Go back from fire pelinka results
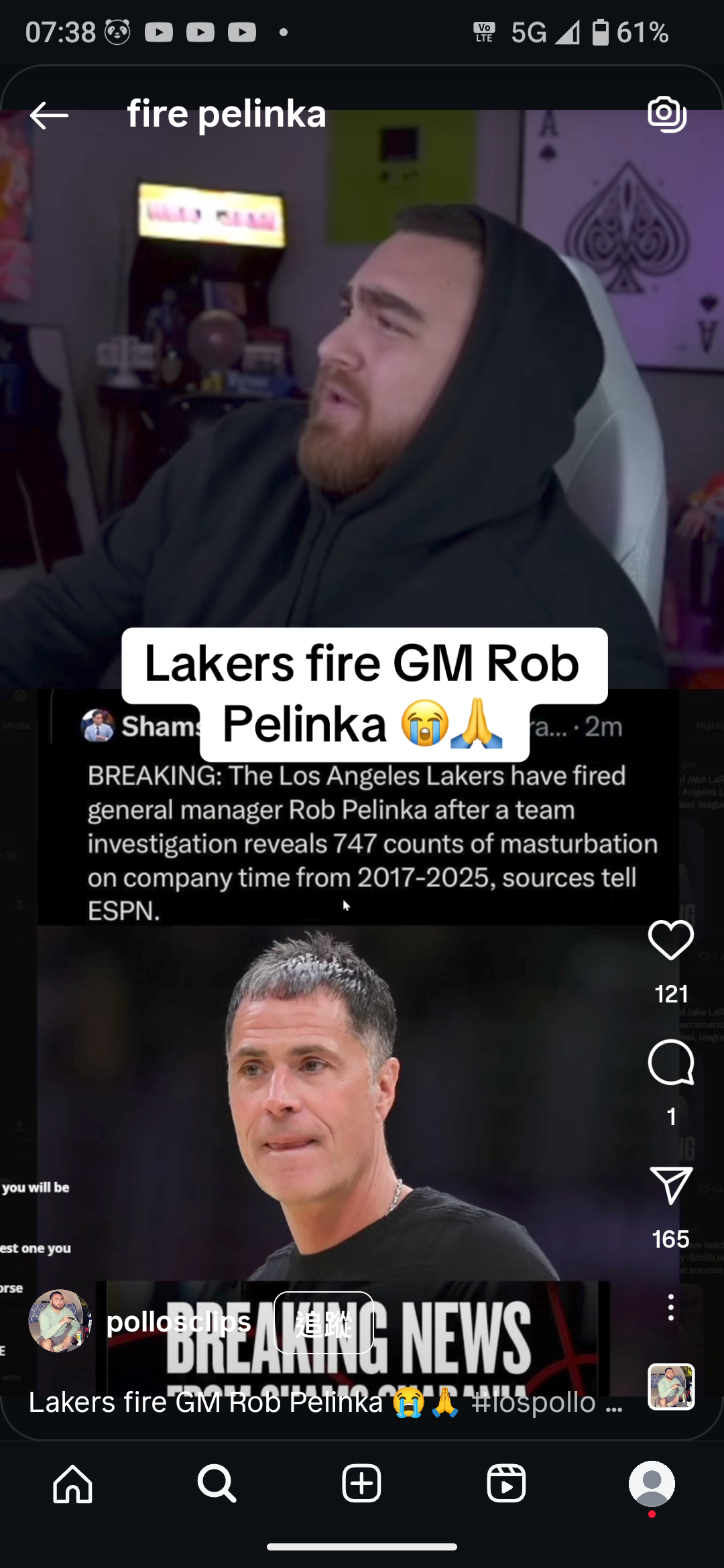This screenshot has height=1568, width=724. 49,115
